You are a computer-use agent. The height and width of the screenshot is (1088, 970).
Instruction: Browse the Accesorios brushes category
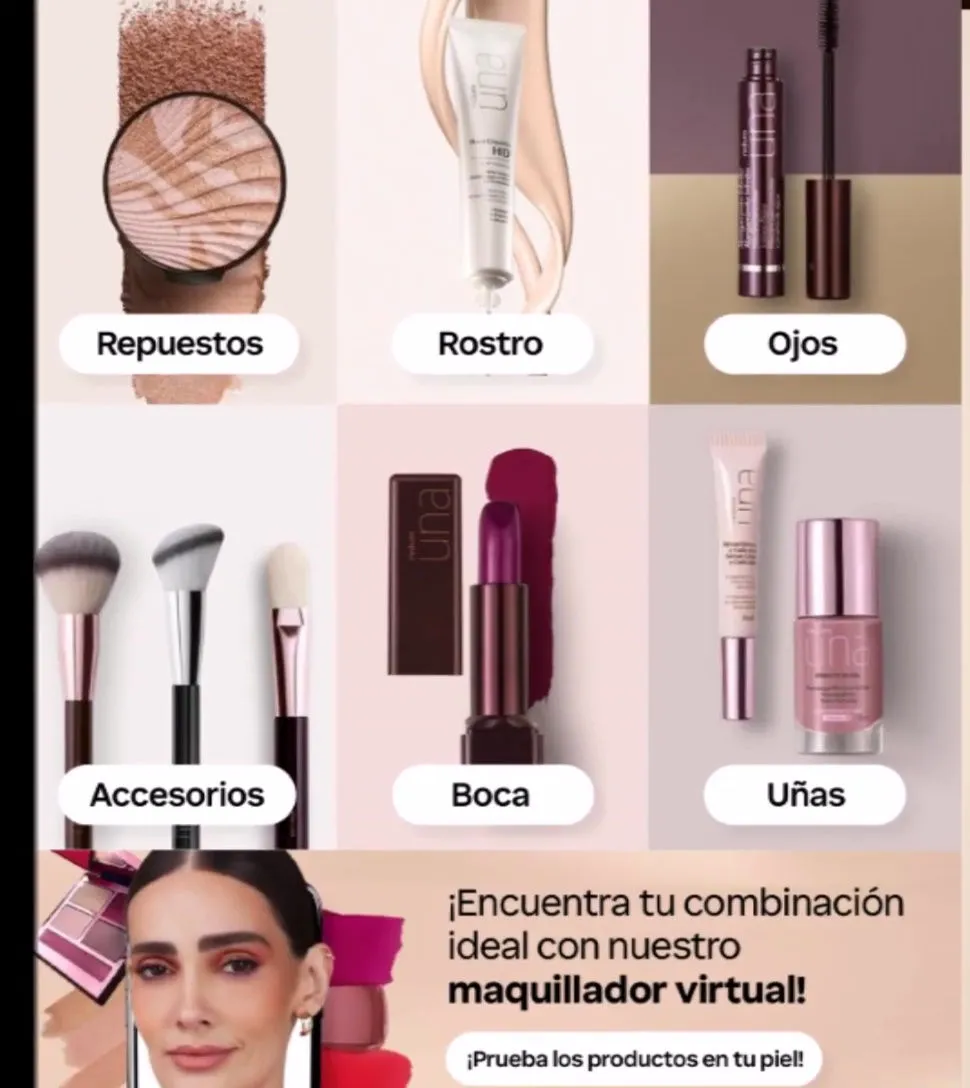pyautogui.click(x=177, y=795)
